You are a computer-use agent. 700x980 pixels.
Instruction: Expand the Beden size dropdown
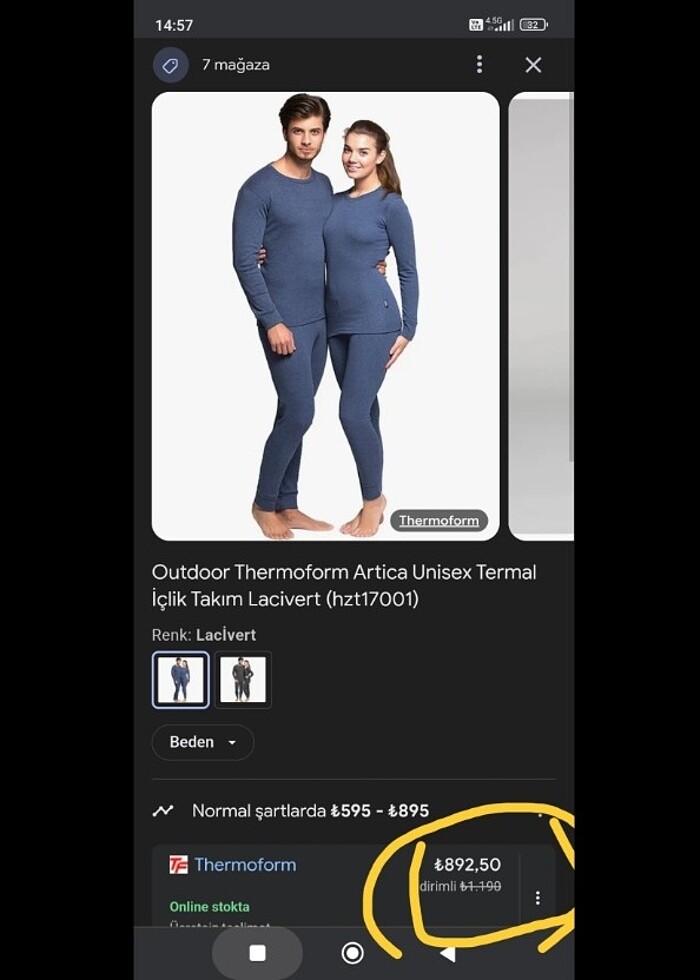tap(203, 742)
